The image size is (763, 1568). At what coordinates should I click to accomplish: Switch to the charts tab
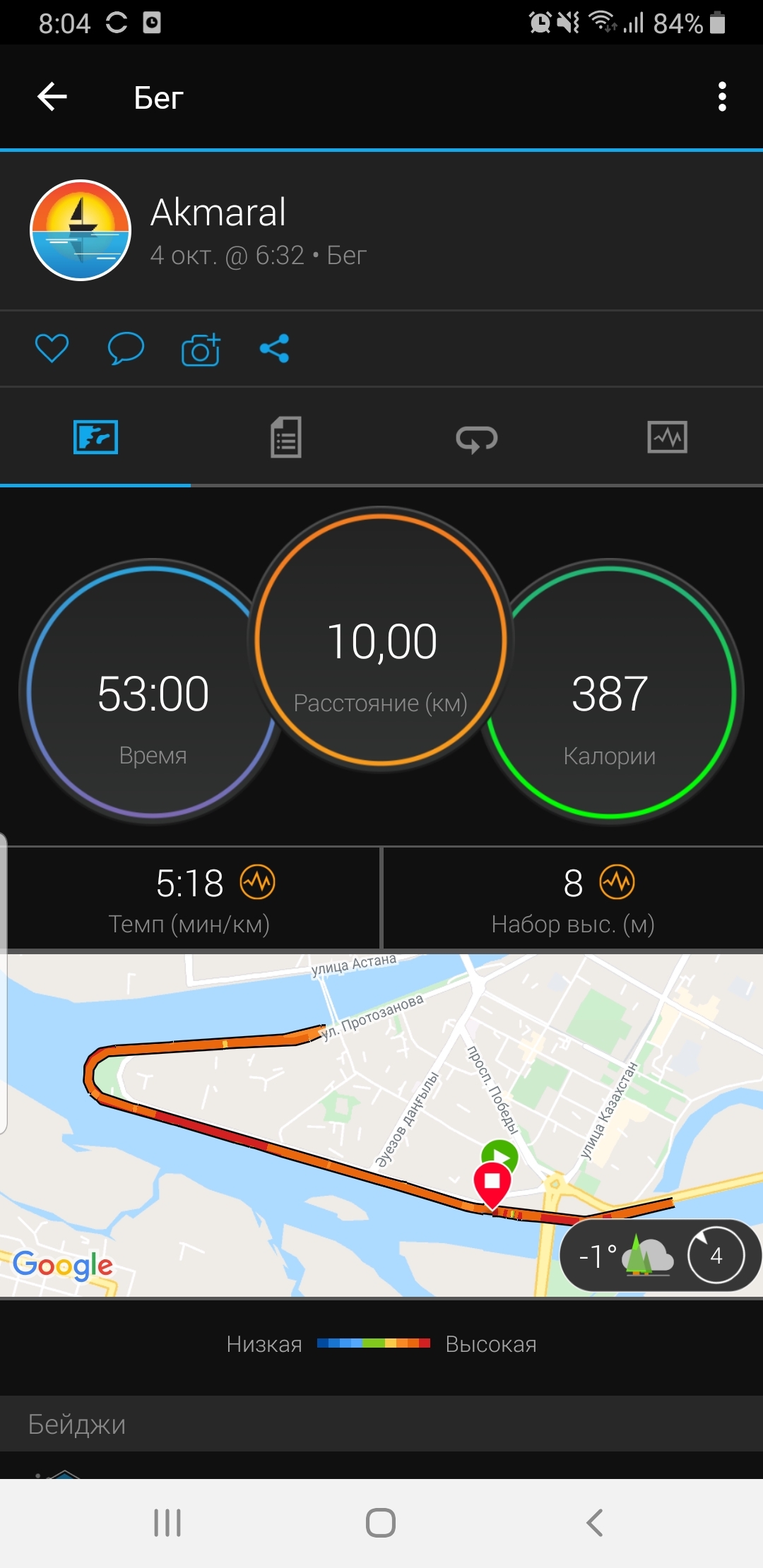[667, 437]
